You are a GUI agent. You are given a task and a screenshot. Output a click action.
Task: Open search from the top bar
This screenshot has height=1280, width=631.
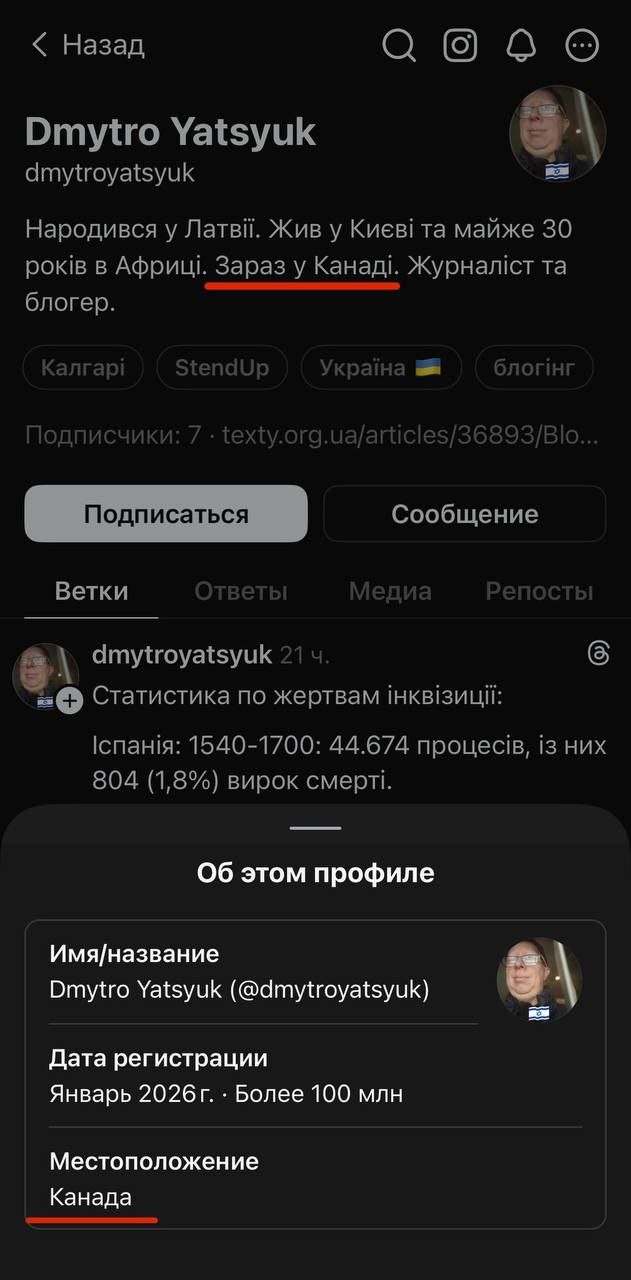click(399, 45)
